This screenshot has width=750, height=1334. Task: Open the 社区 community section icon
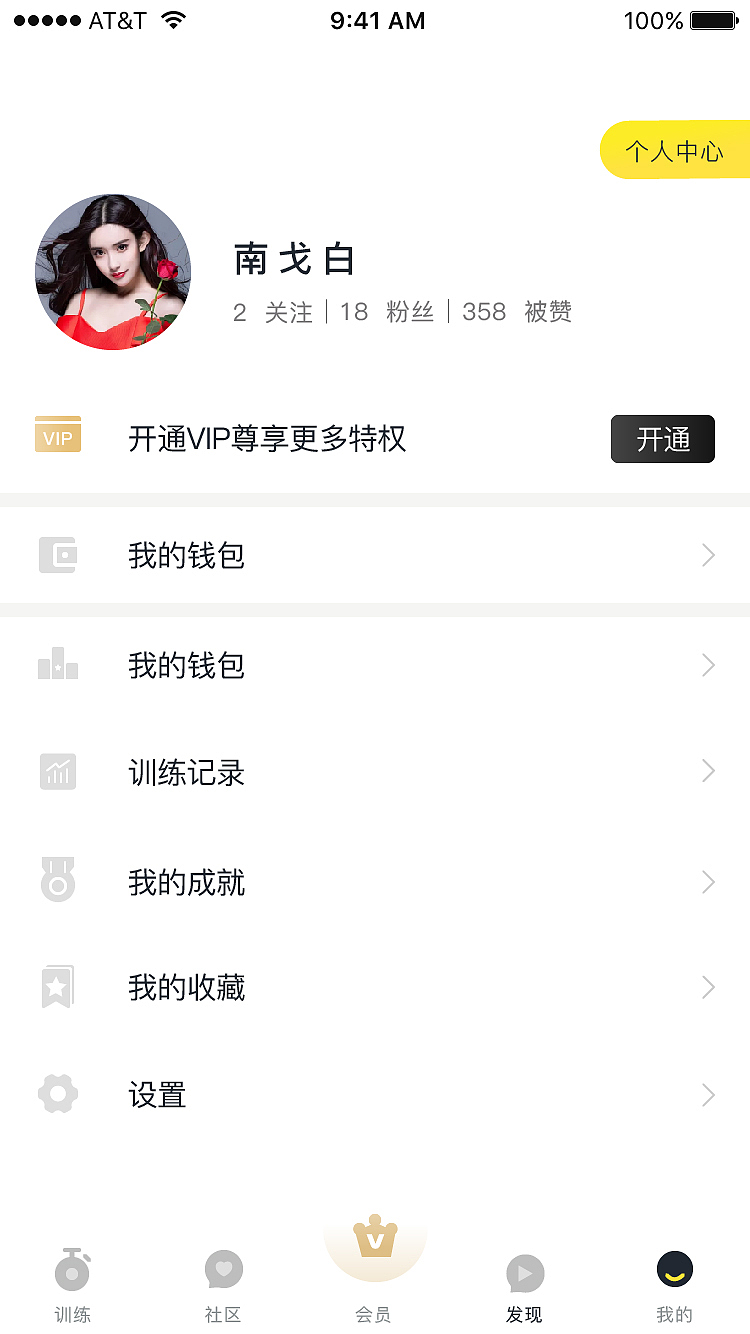223,1268
